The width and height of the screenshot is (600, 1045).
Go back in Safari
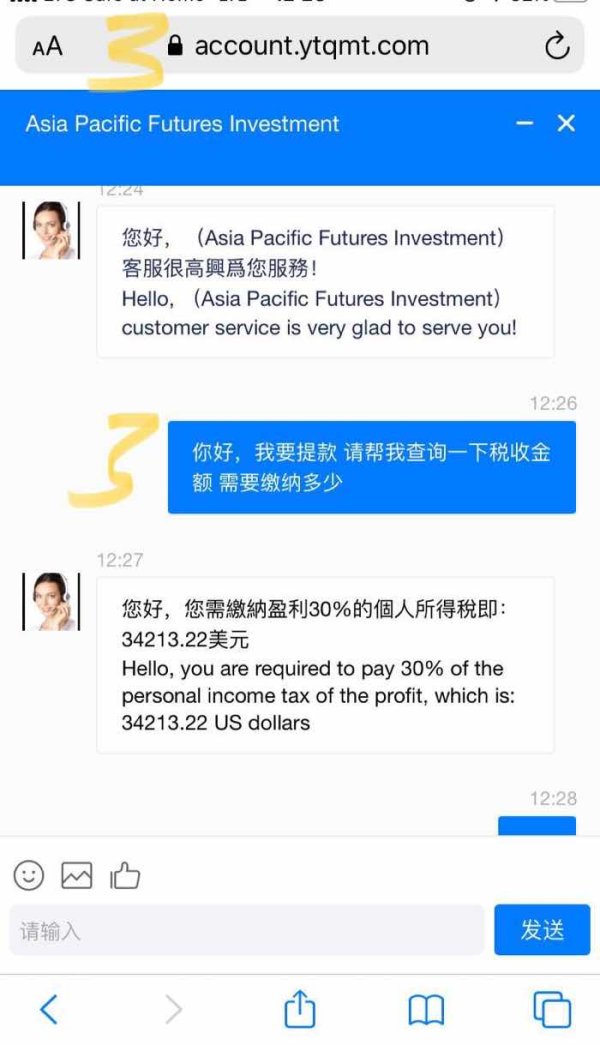click(x=49, y=1009)
